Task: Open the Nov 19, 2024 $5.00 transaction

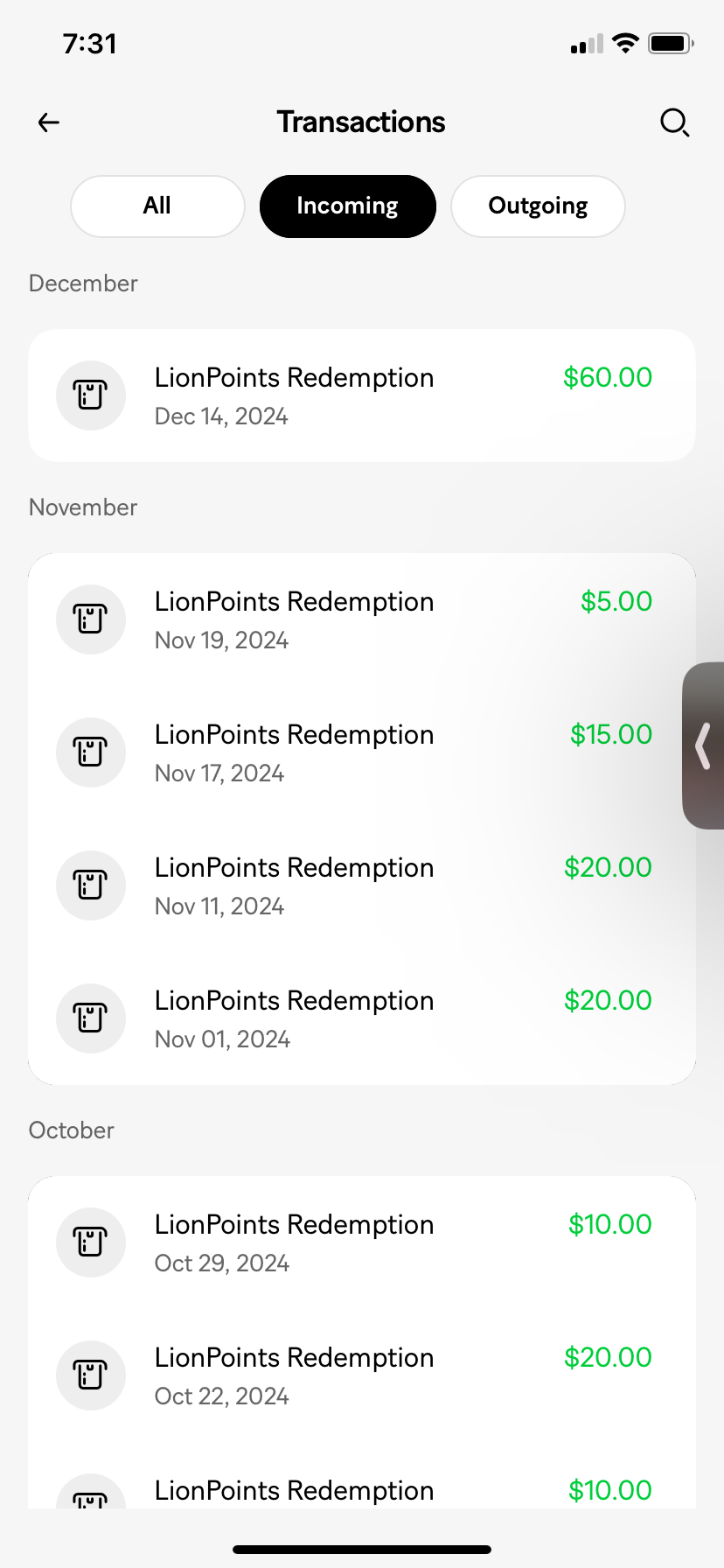Action: coord(362,619)
